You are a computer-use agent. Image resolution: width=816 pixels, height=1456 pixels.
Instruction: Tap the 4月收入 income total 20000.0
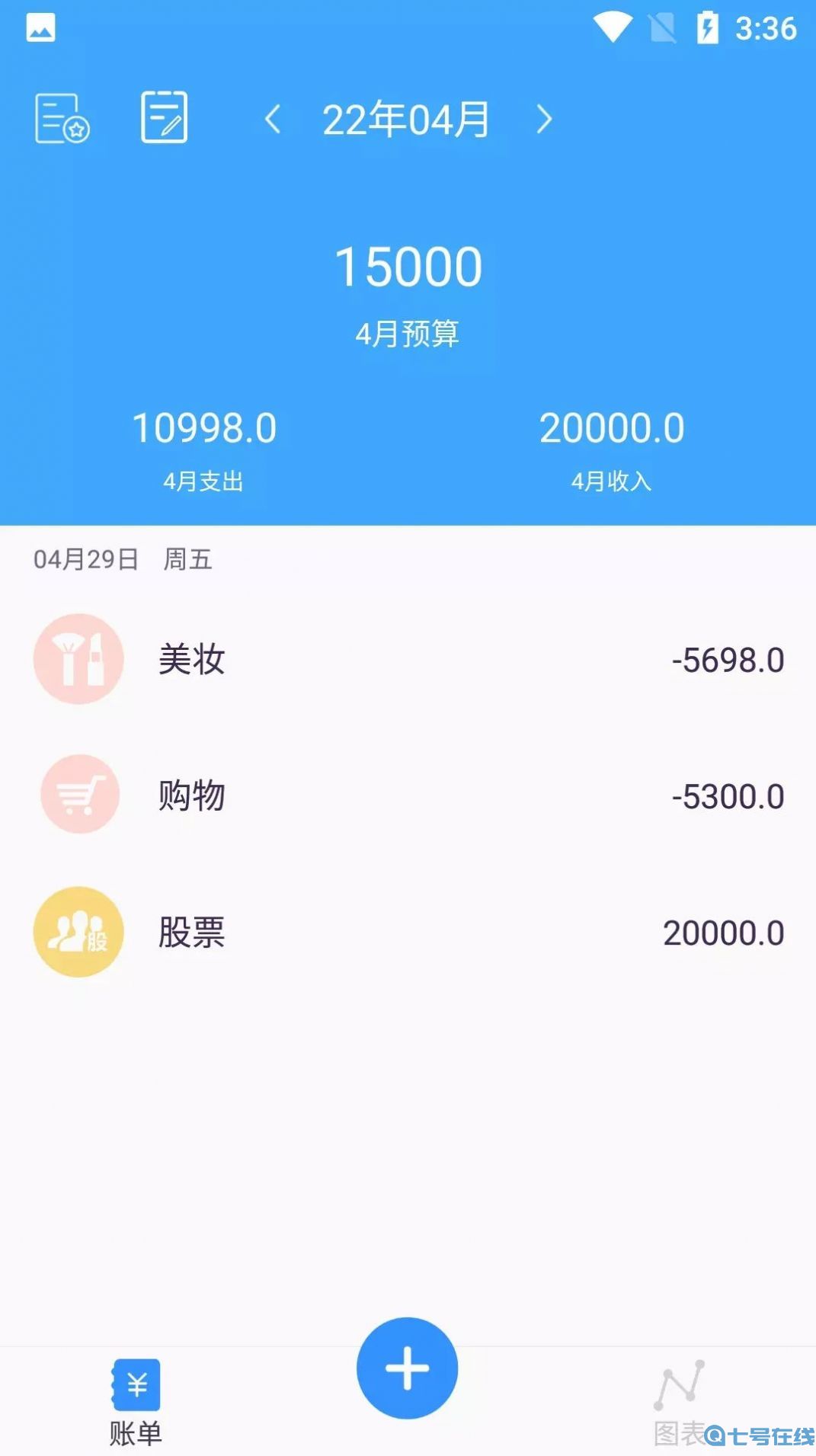pos(612,427)
